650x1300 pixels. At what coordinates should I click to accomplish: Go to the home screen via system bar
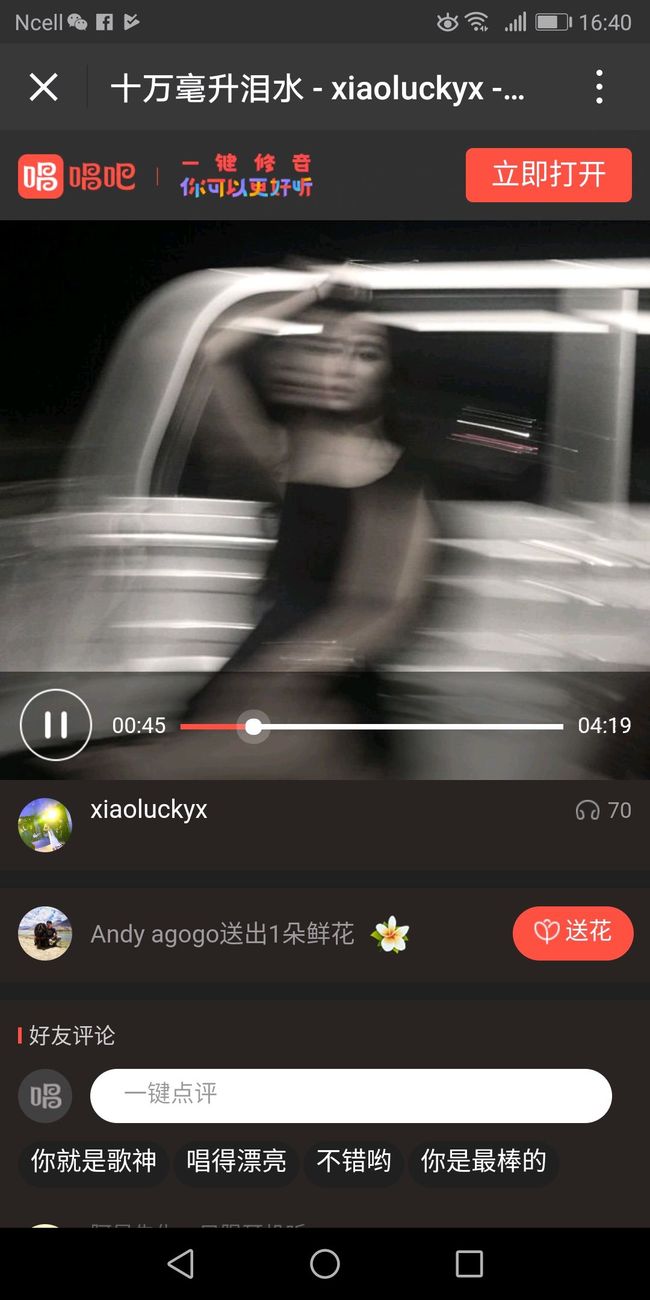pos(325,1264)
